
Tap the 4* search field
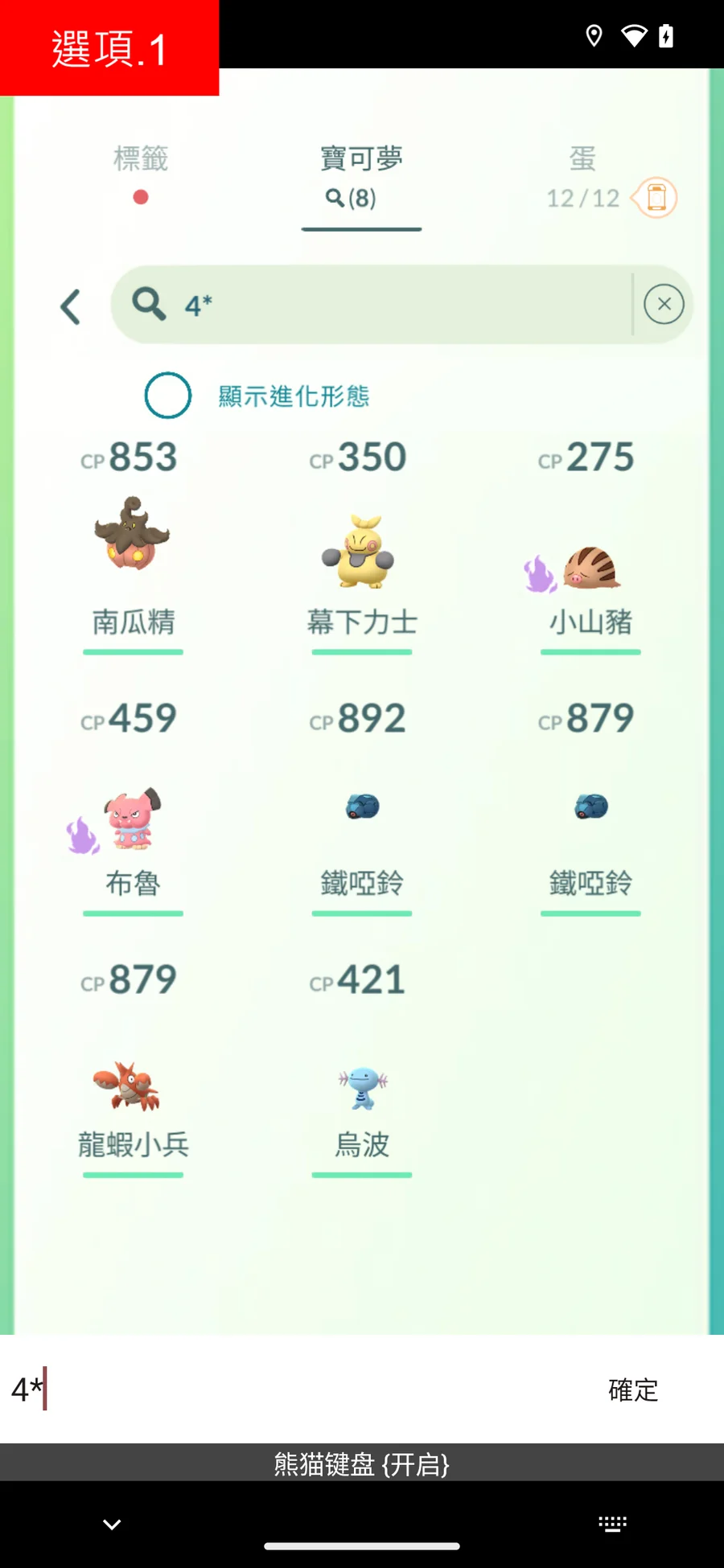tap(386, 305)
